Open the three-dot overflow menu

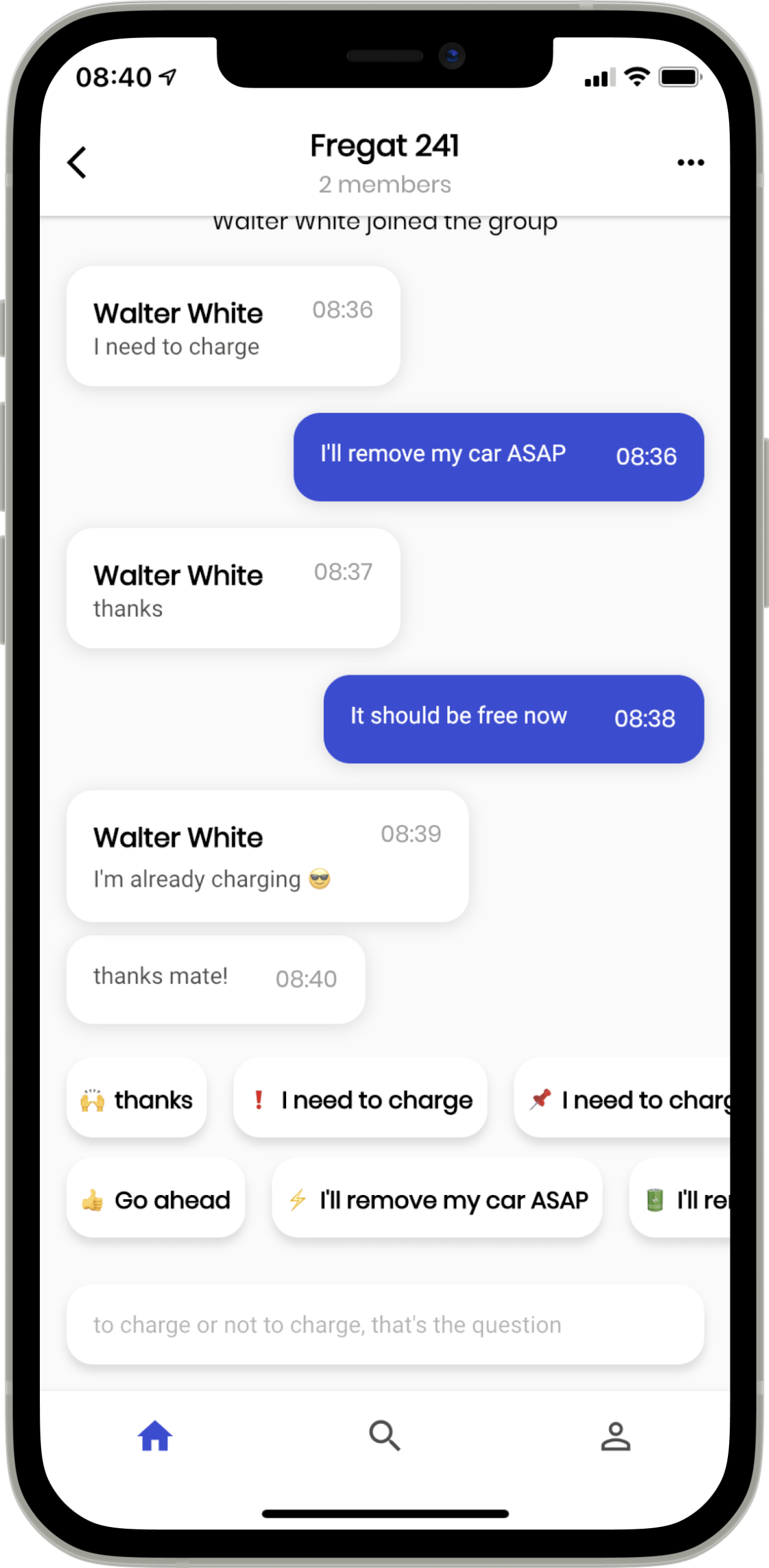tap(690, 163)
